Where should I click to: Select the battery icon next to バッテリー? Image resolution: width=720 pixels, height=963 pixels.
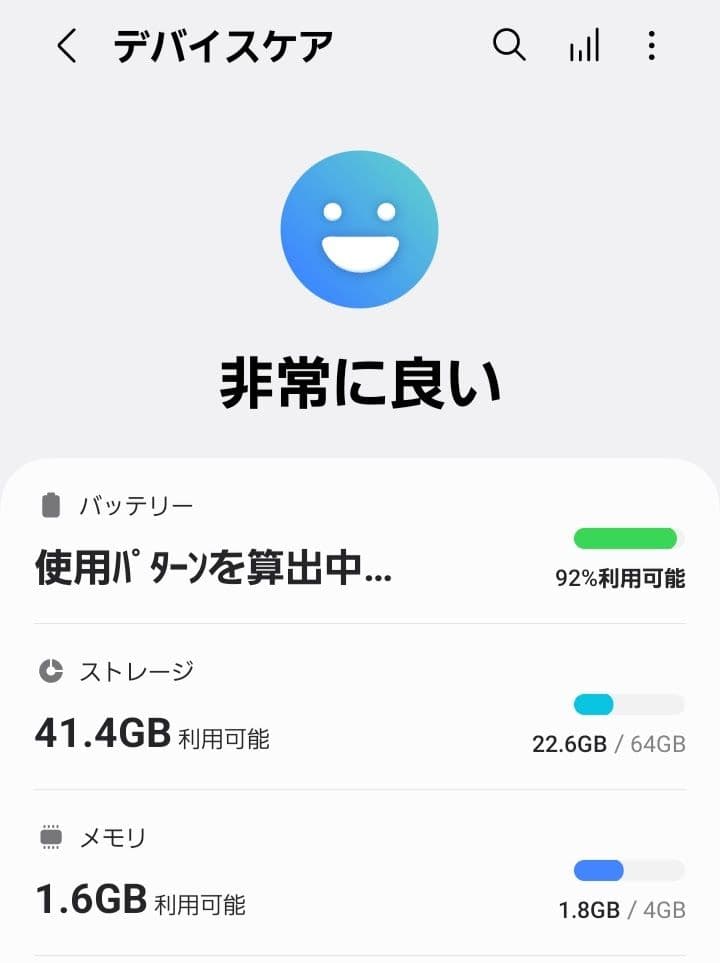pyautogui.click(x=51, y=505)
